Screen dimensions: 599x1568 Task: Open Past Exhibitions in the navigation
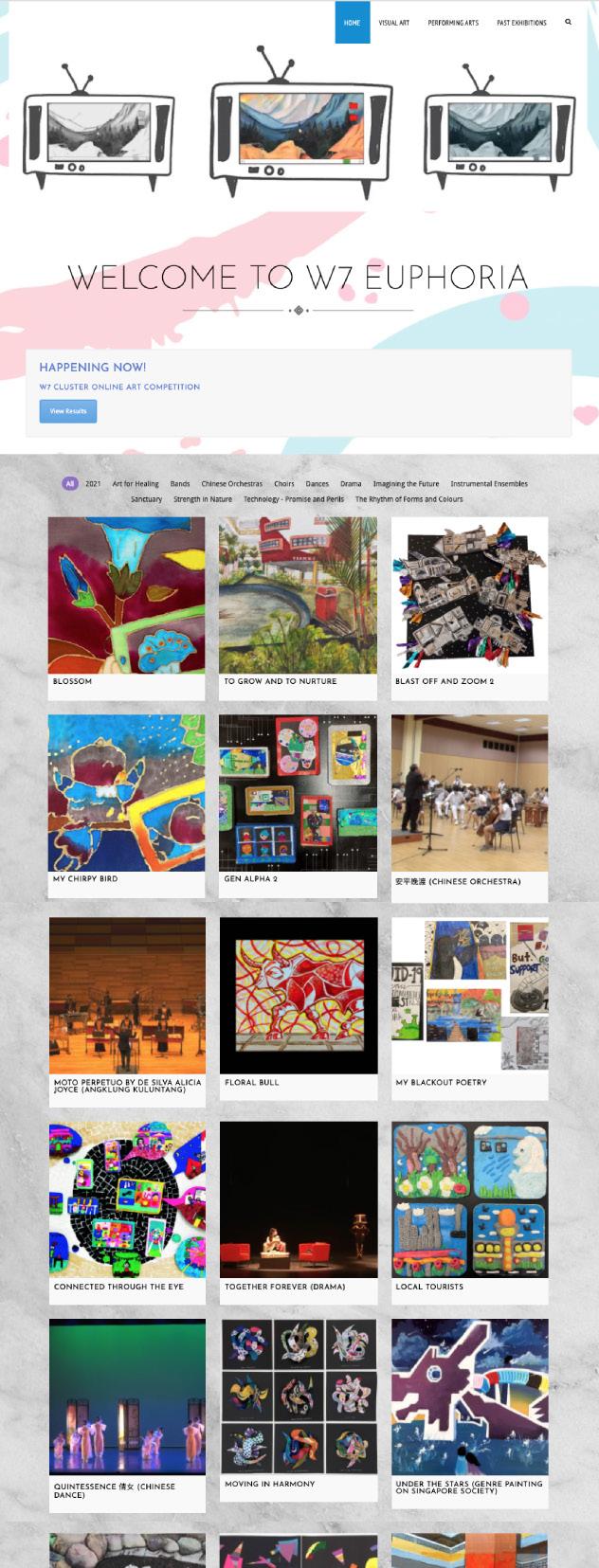pyautogui.click(x=521, y=23)
